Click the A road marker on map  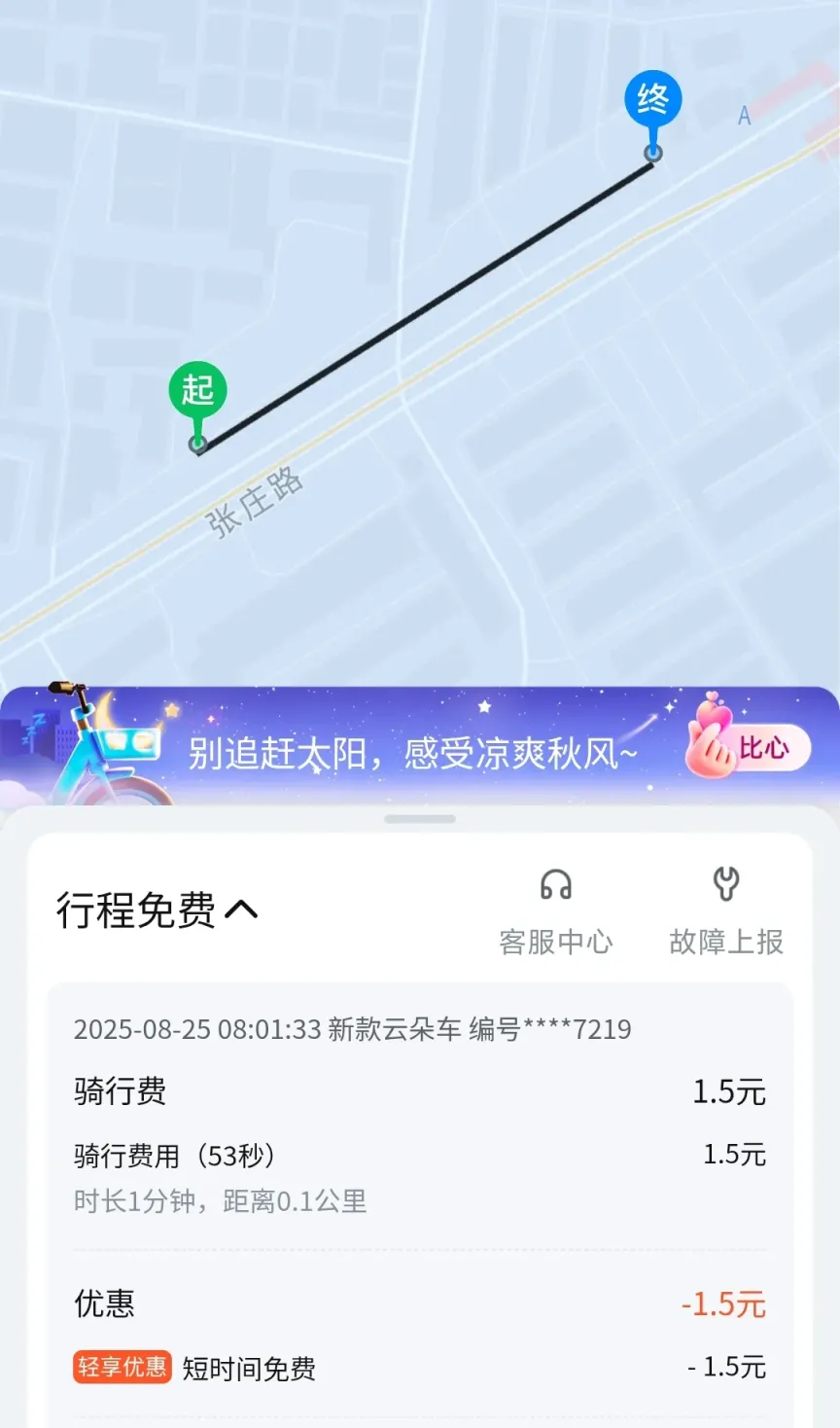point(743,116)
